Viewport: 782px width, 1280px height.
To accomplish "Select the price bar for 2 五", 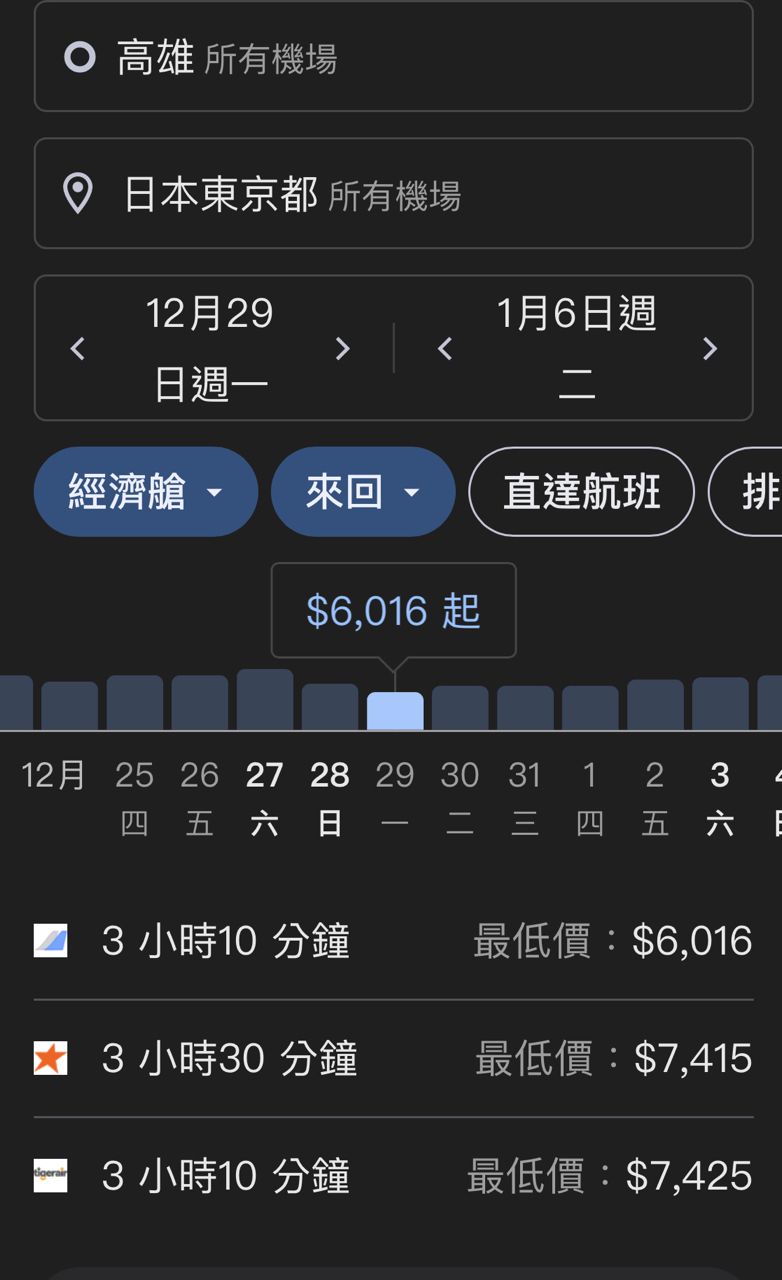I will click(x=655, y=705).
